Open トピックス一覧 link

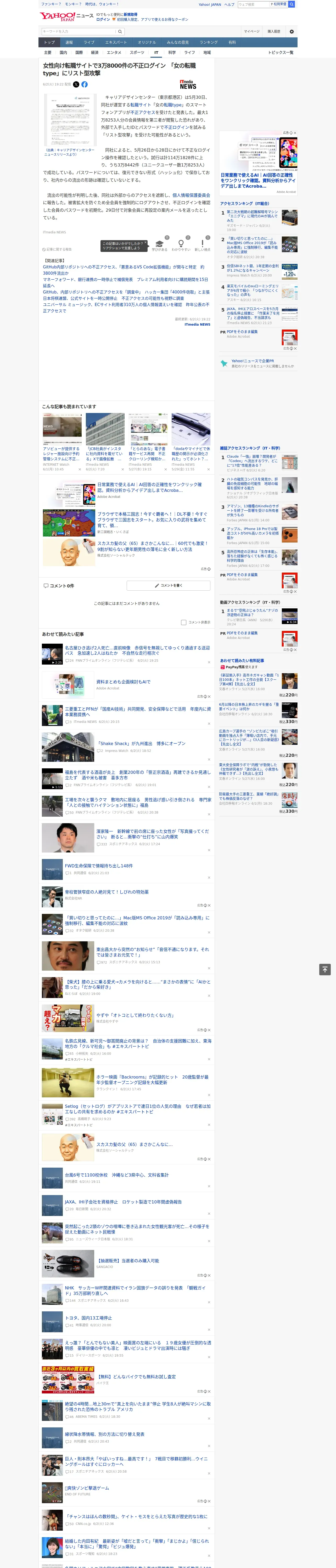pos(281,52)
